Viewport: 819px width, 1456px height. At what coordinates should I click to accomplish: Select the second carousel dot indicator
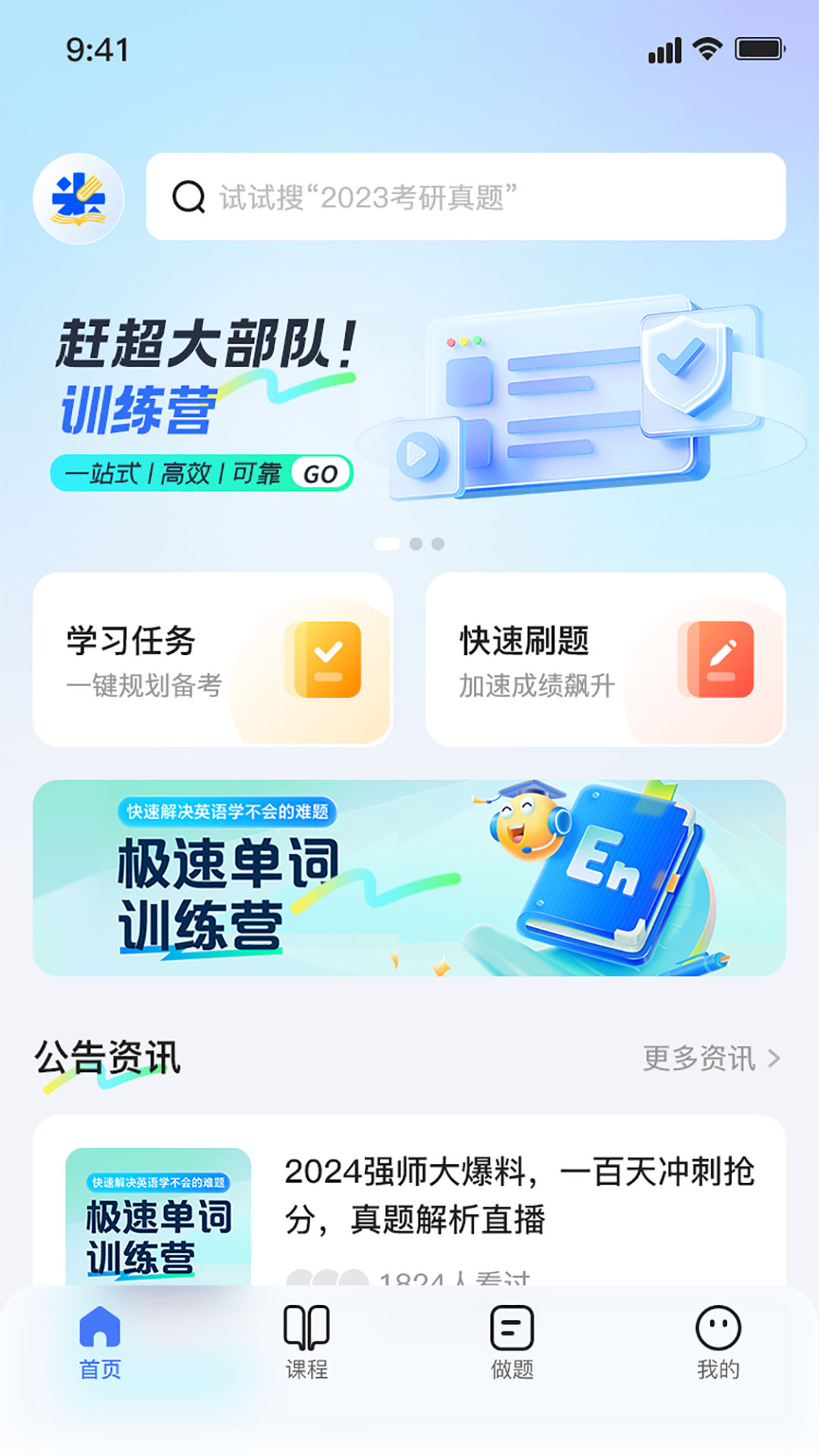[414, 544]
